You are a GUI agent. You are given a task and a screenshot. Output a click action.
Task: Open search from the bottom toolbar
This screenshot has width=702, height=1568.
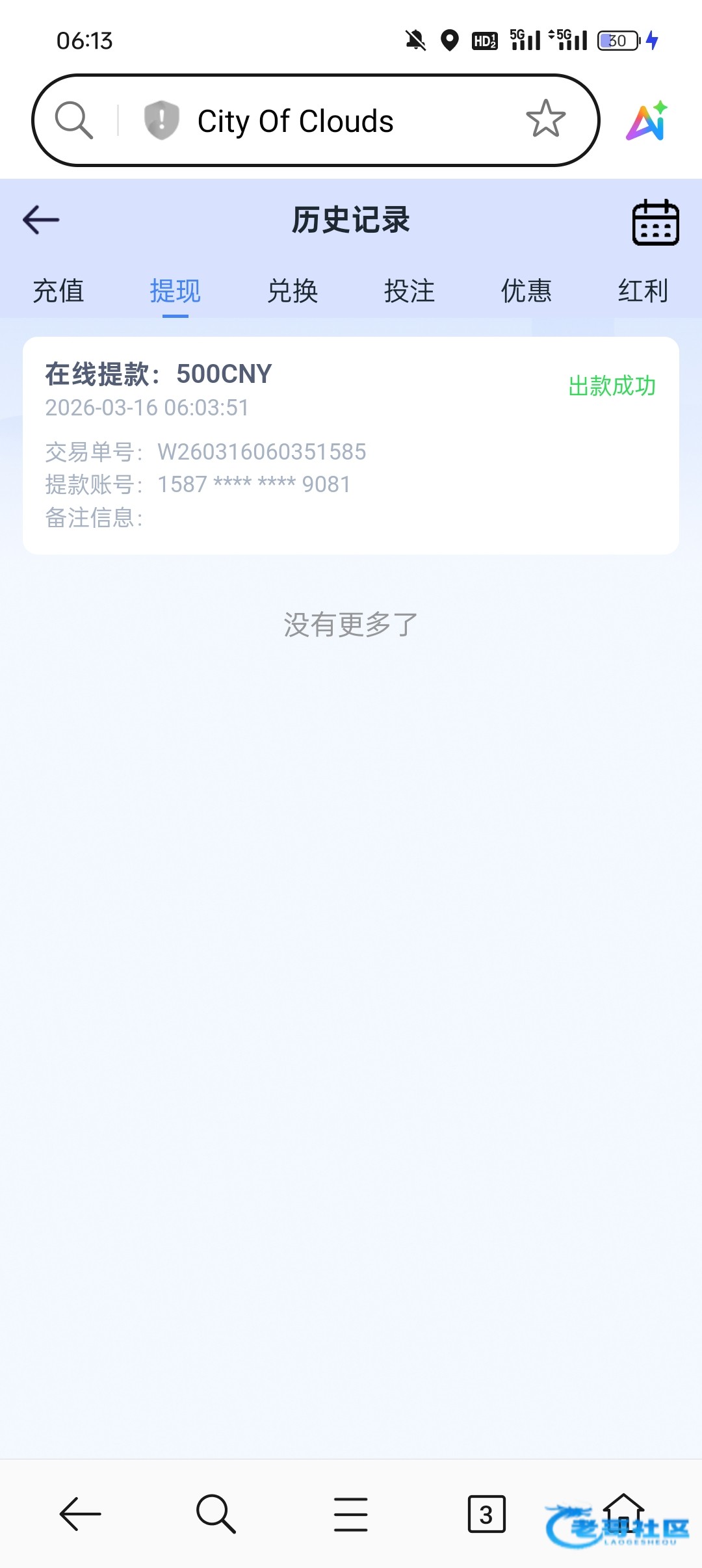pyautogui.click(x=216, y=1514)
